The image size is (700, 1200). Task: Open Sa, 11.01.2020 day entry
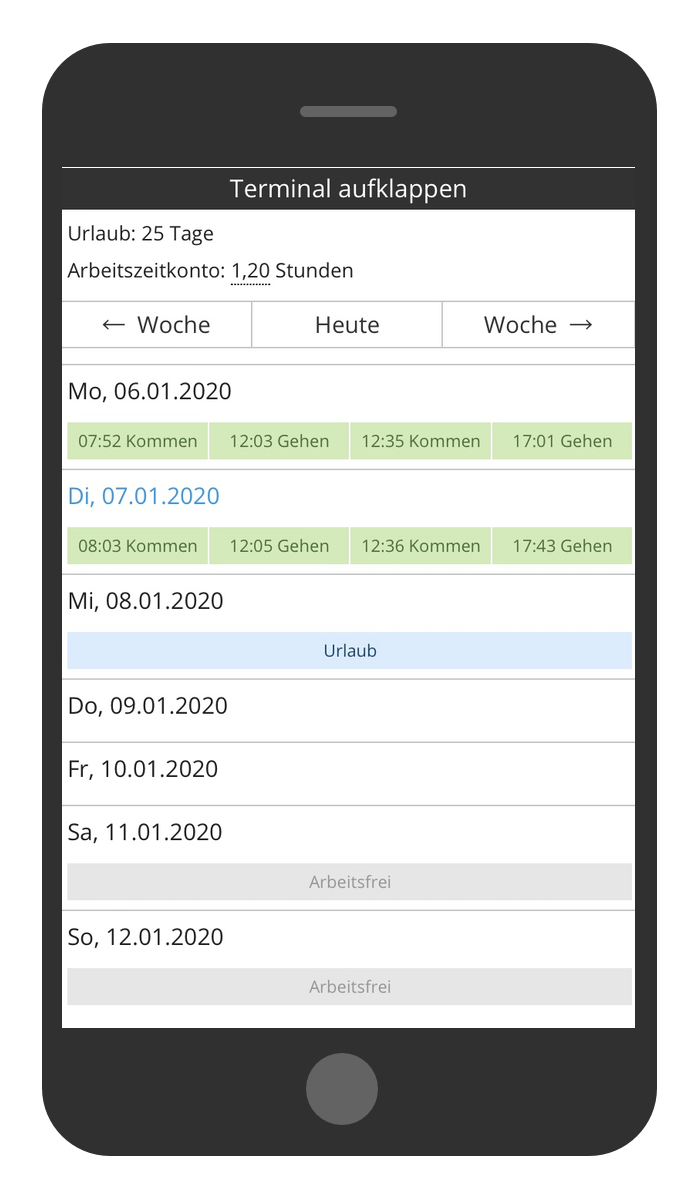pyautogui.click(x=144, y=832)
